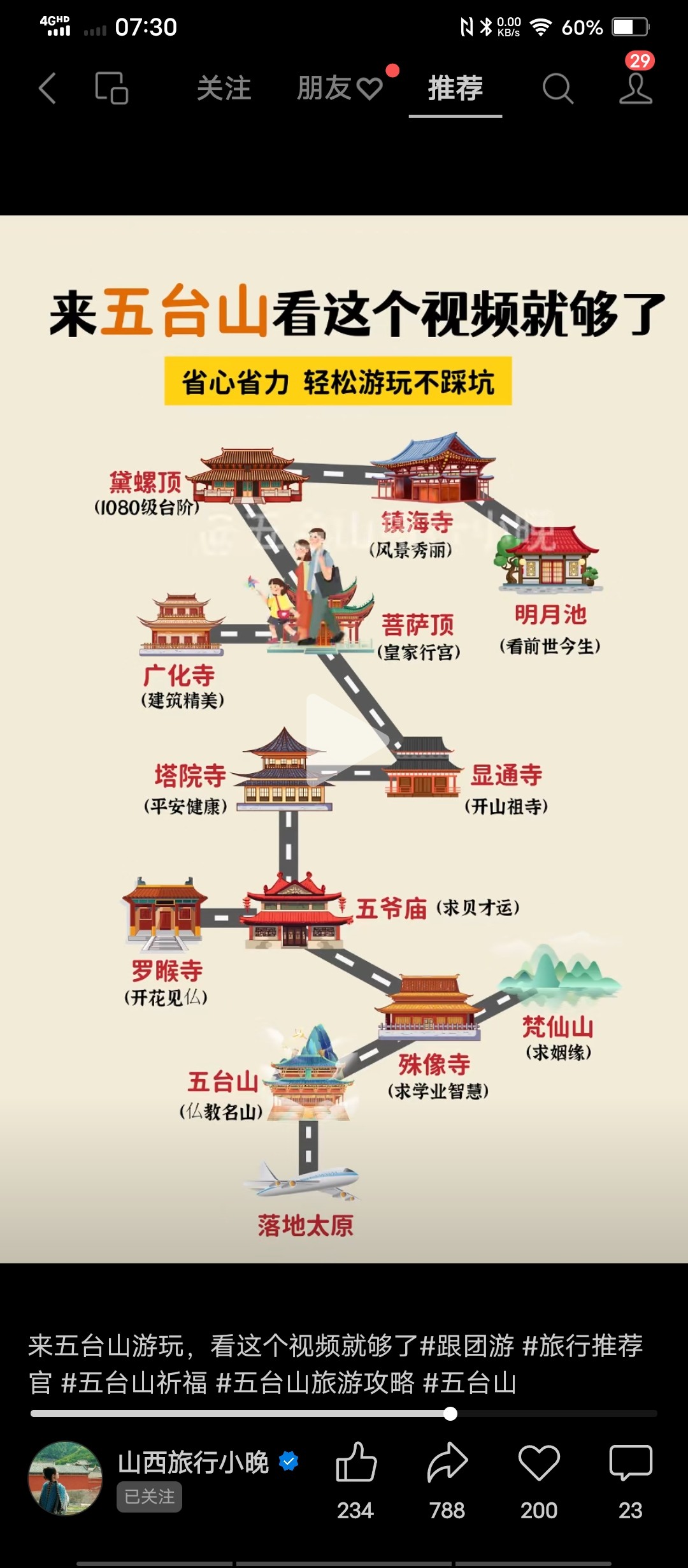Image resolution: width=688 pixels, height=1568 pixels.
Task: Switch to the 朋友 tab
Action: 340,88
